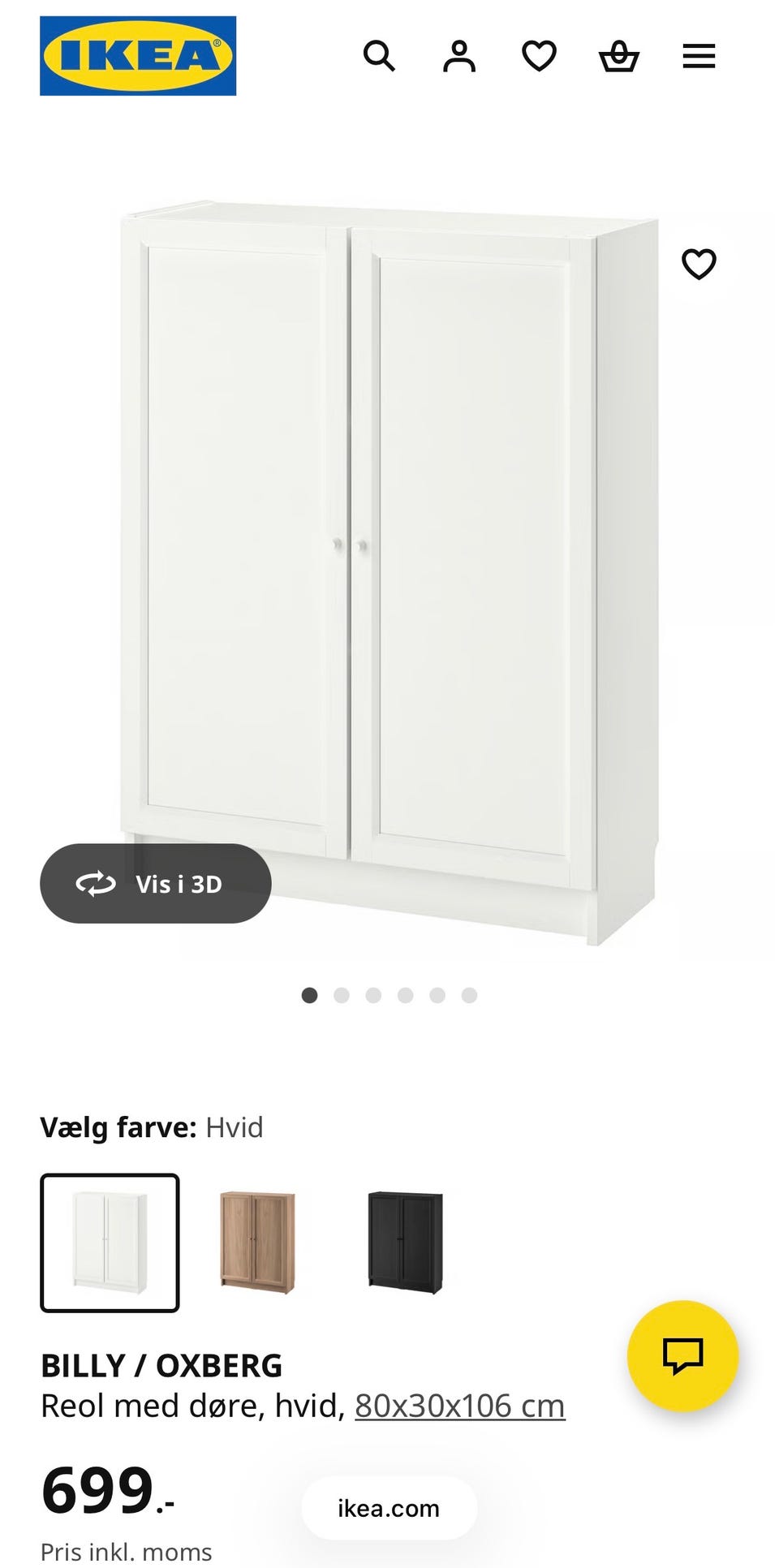Open the 80x30x106 cm dimensions link
Image resolution: width=779 pixels, height=1568 pixels.
[x=459, y=1405]
